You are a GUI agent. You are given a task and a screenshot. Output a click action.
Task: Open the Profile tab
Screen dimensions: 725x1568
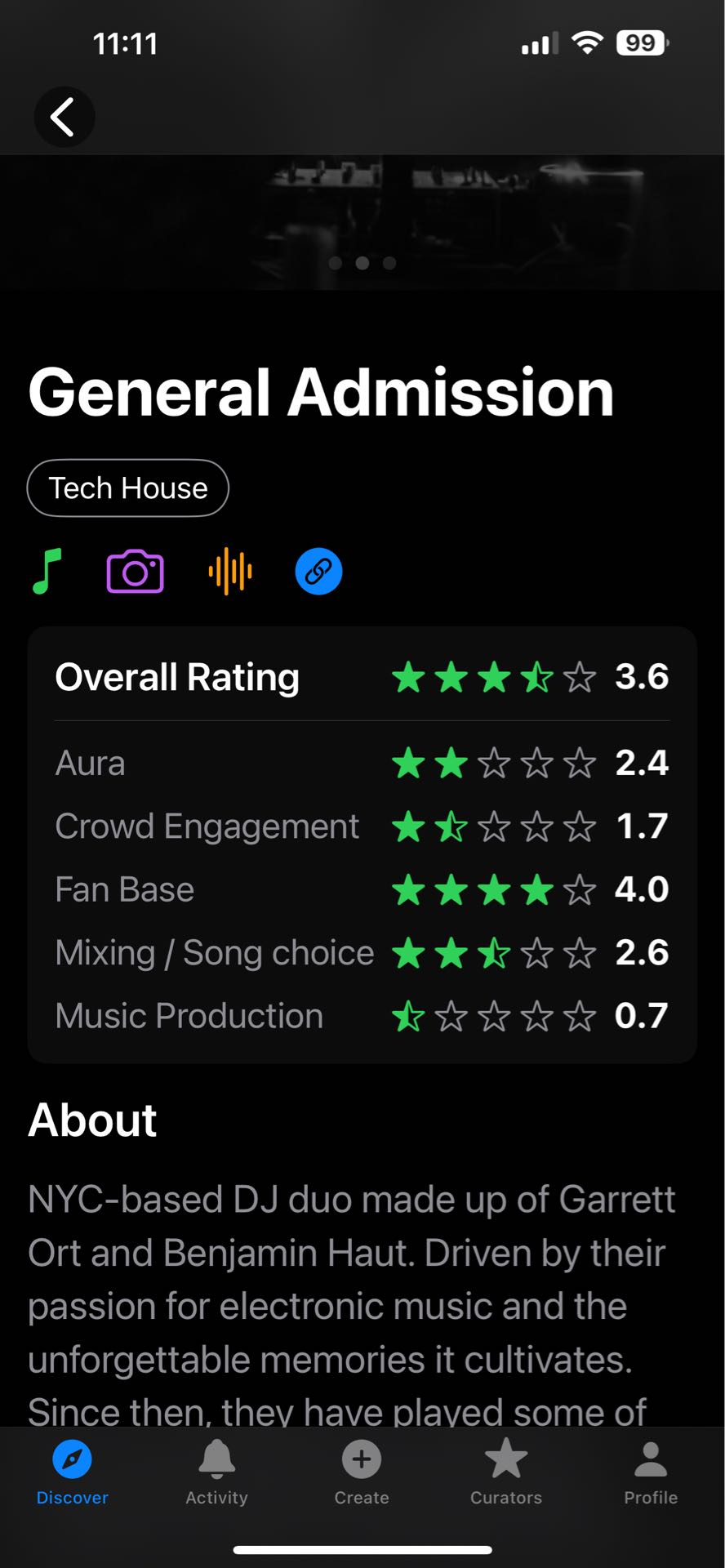tap(651, 1472)
